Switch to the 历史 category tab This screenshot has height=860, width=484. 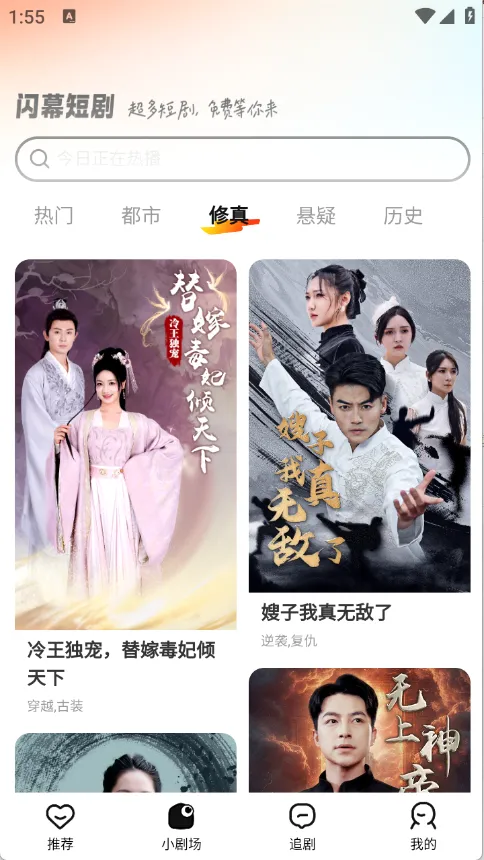(403, 216)
